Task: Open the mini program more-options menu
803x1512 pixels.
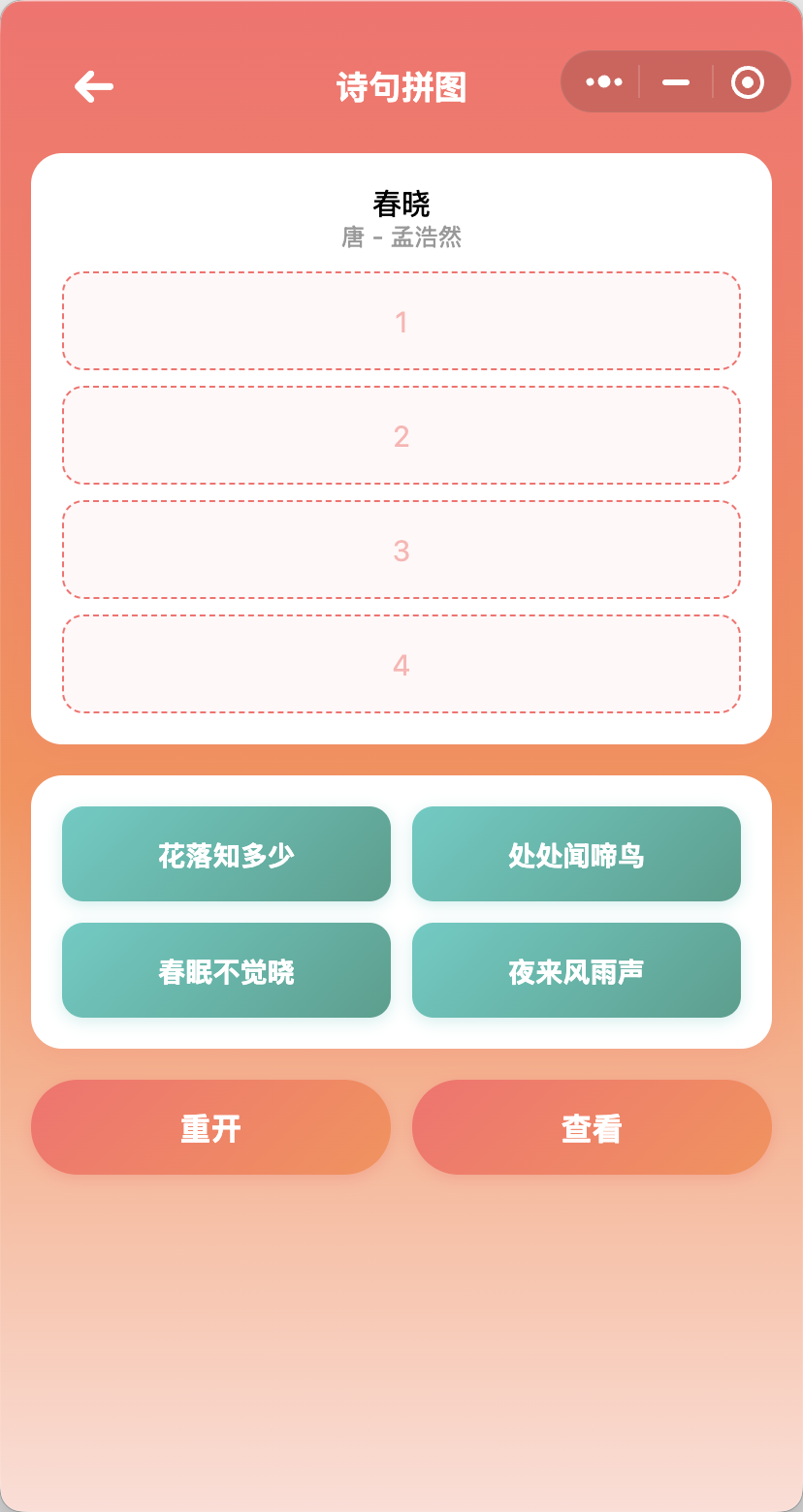Action: 603,82
